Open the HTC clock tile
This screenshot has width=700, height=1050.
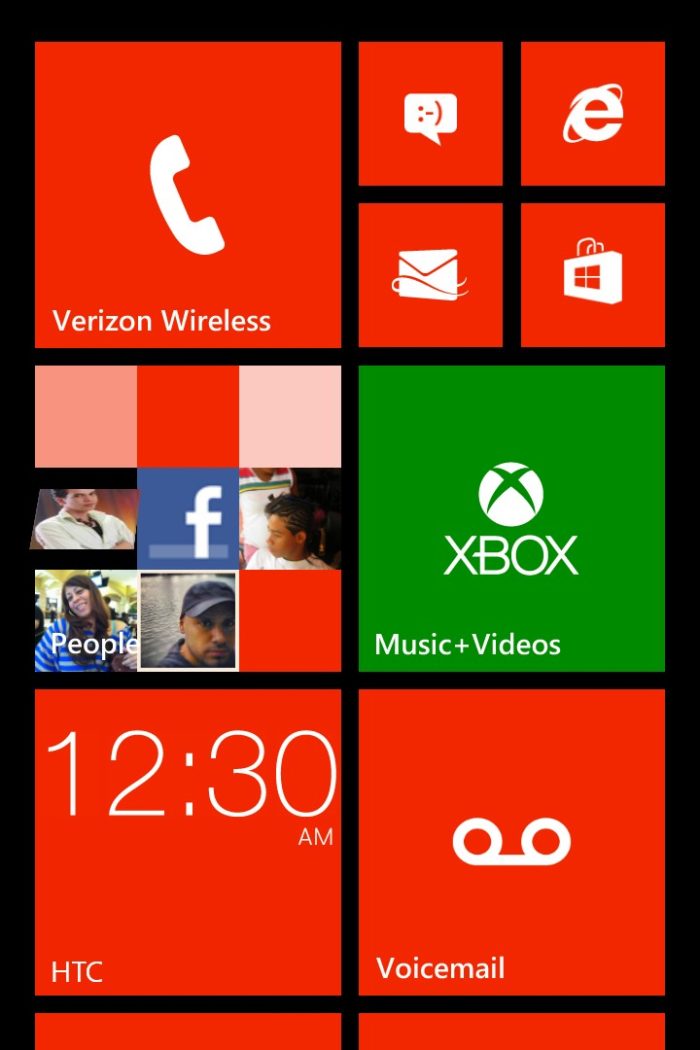click(x=187, y=841)
